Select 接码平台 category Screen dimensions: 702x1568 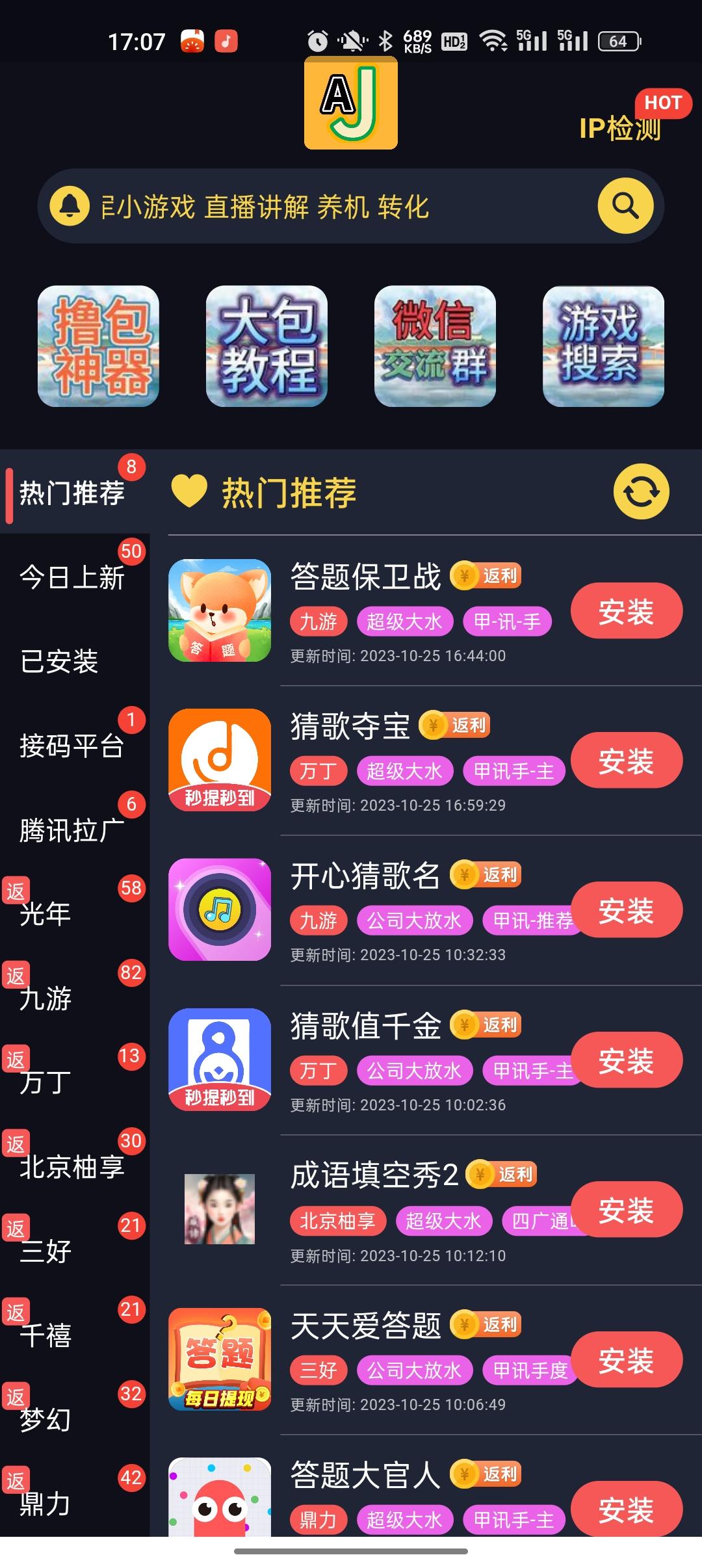point(71,746)
